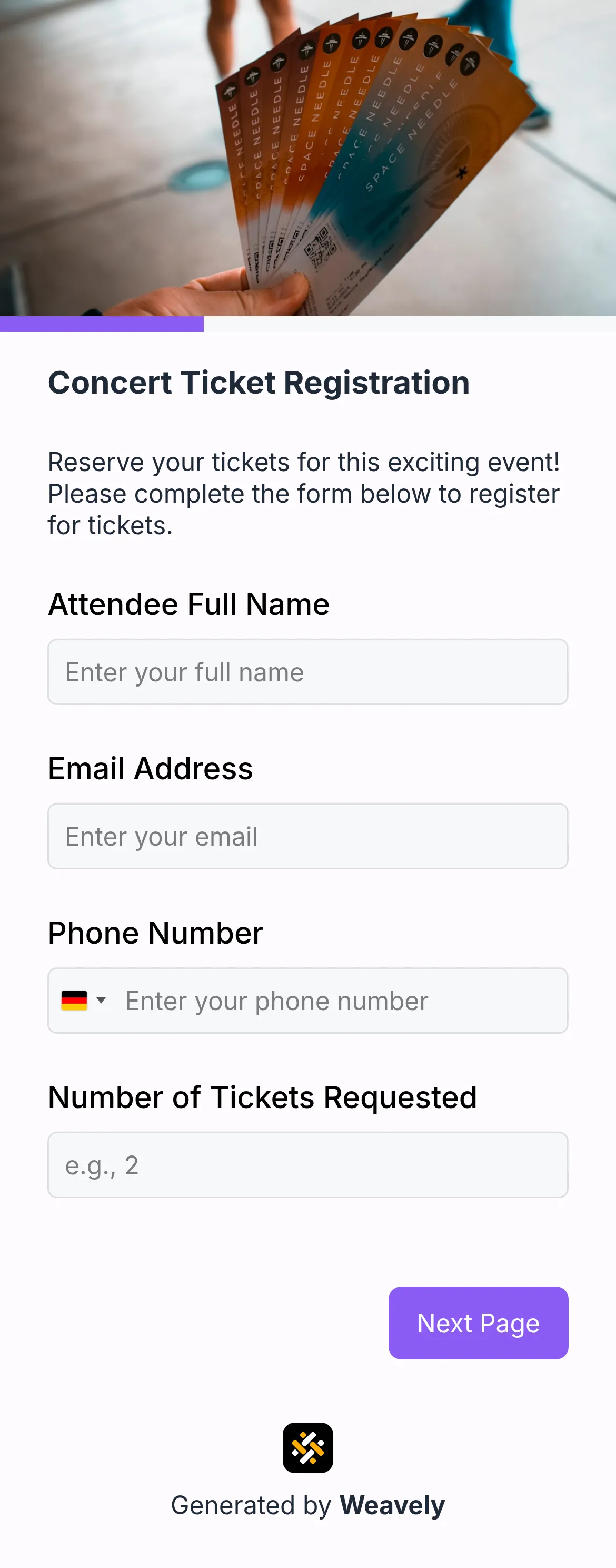Click the purple progress bar at the top

click(x=102, y=325)
